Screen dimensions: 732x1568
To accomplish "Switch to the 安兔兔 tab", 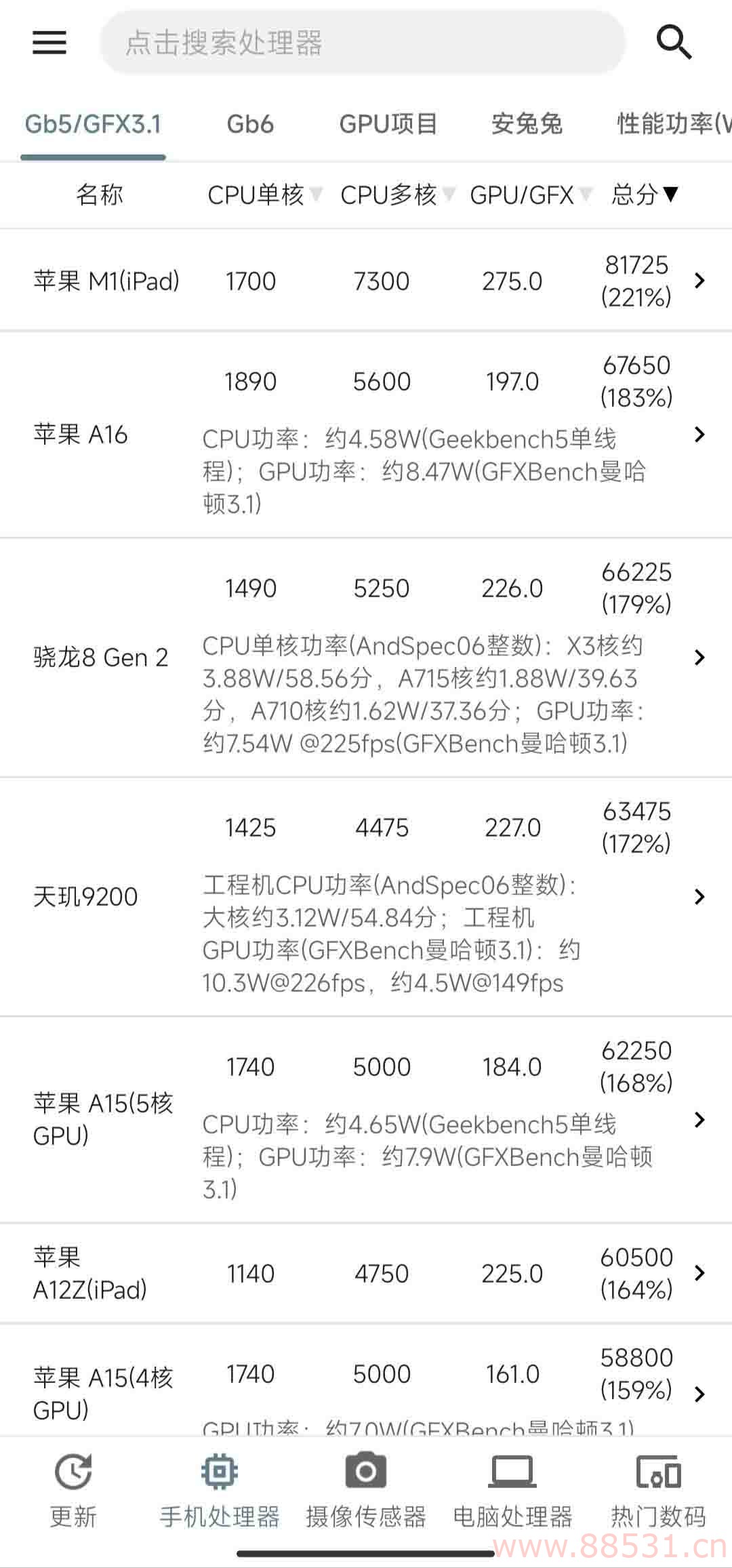I will click(x=527, y=124).
